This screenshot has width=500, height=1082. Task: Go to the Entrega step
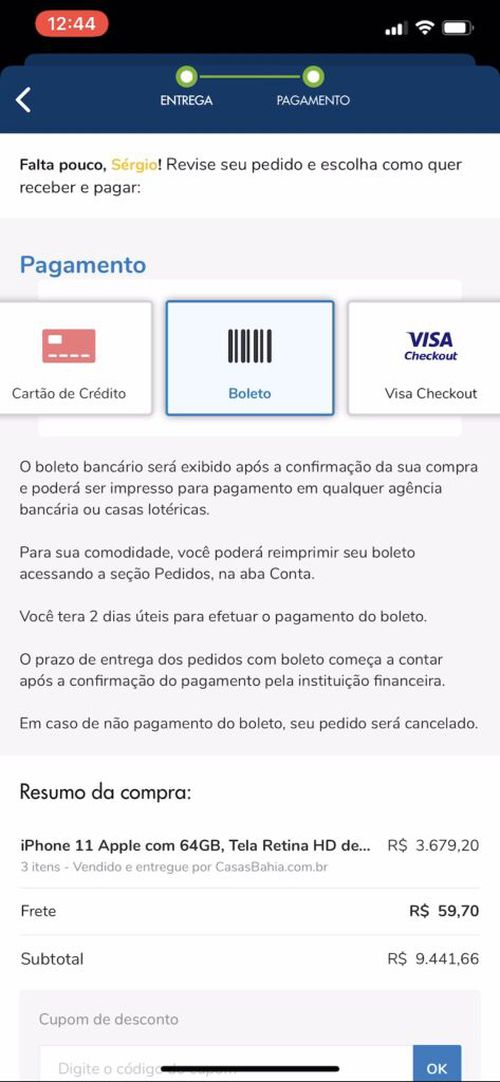pyautogui.click(x=186, y=88)
